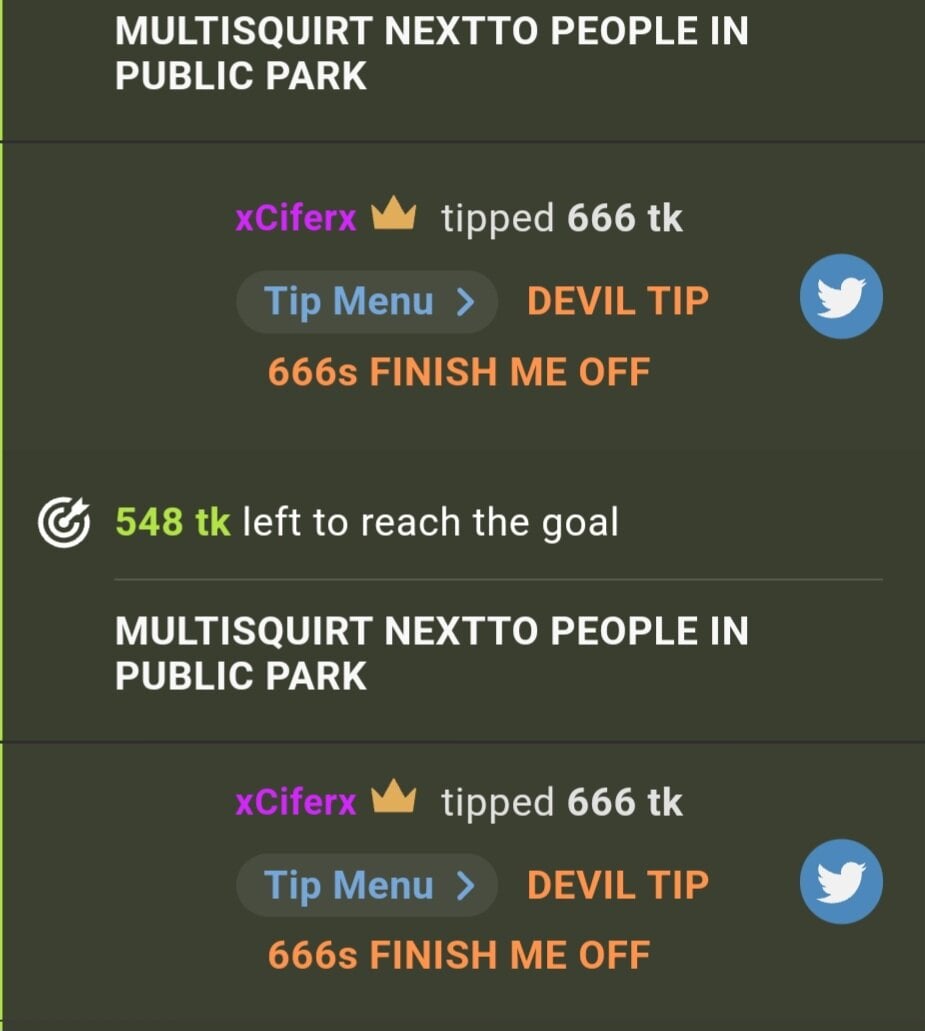Tweet the last xCiferx tip via bird icon

841,881
